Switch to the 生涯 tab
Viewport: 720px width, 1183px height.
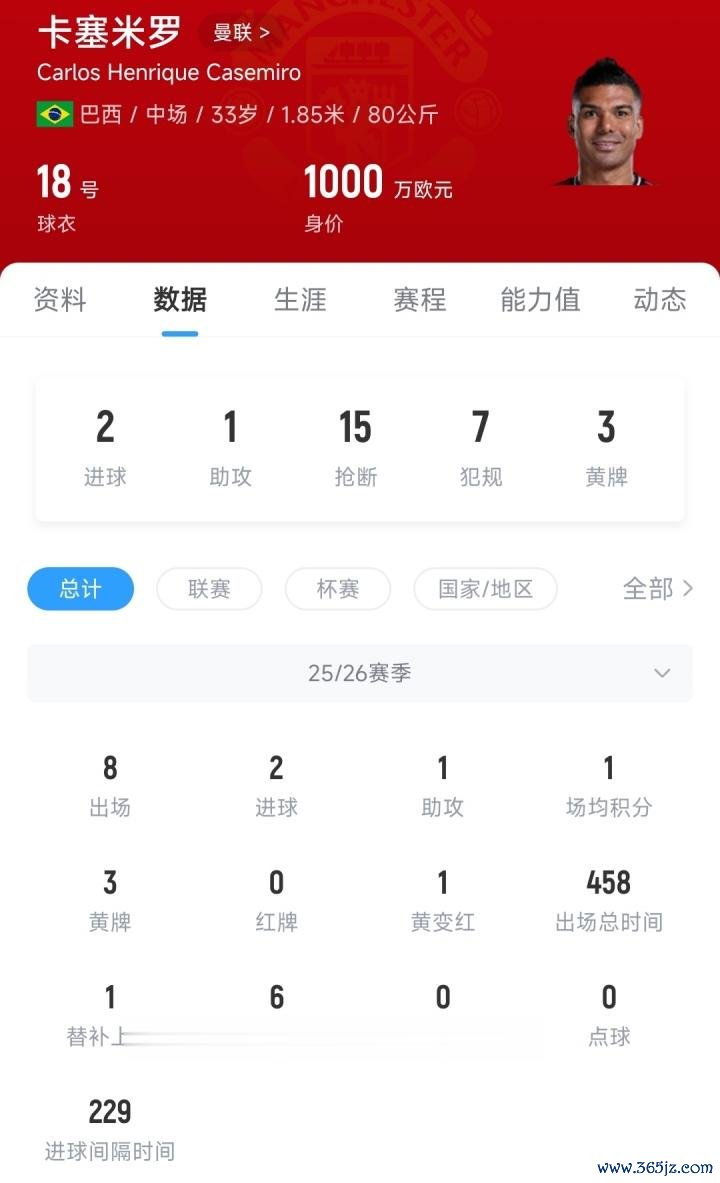[x=300, y=300]
